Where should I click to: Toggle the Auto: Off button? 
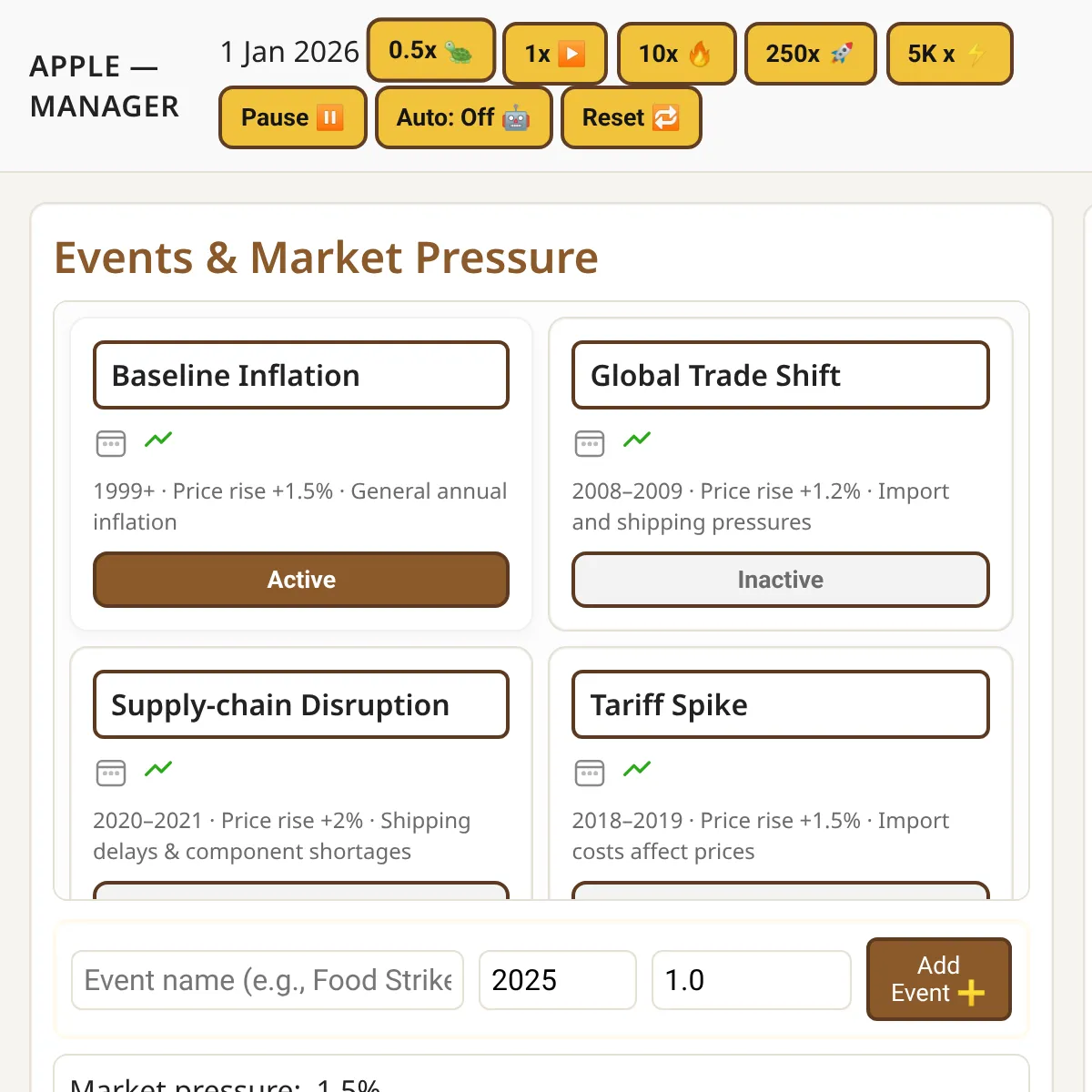coord(463,117)
